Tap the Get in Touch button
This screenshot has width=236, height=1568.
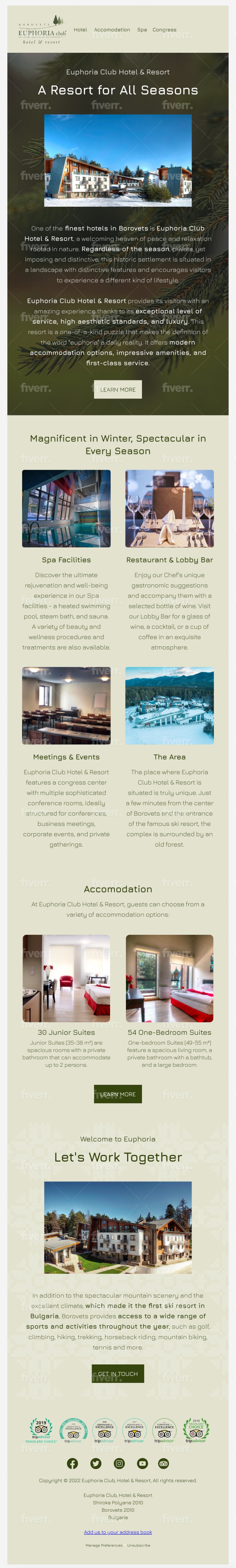pos(118,1373)
